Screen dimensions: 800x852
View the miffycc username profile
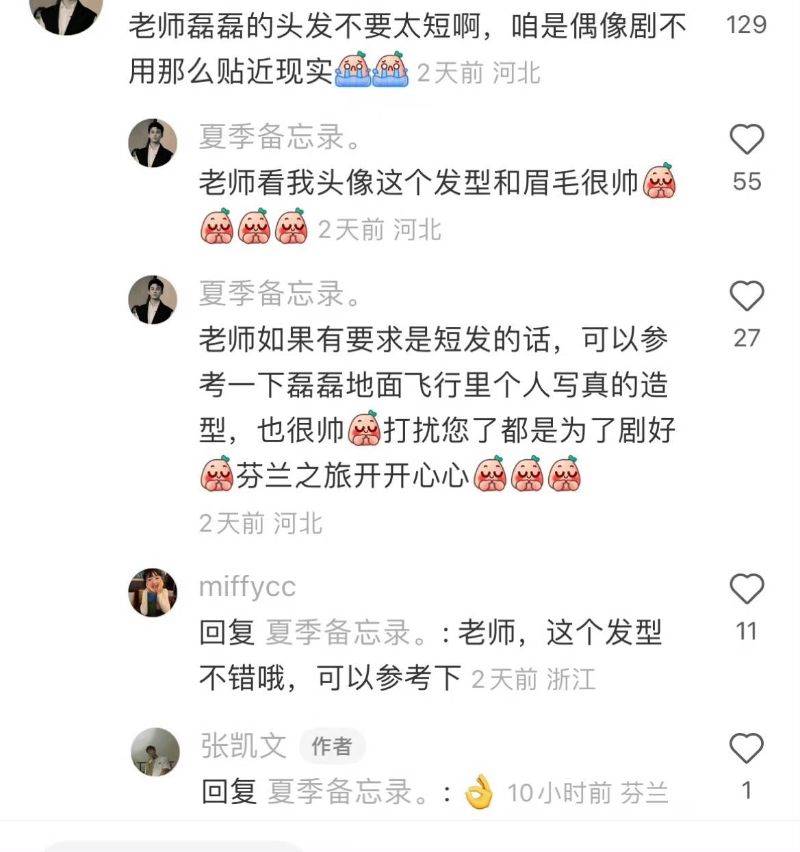247,587
